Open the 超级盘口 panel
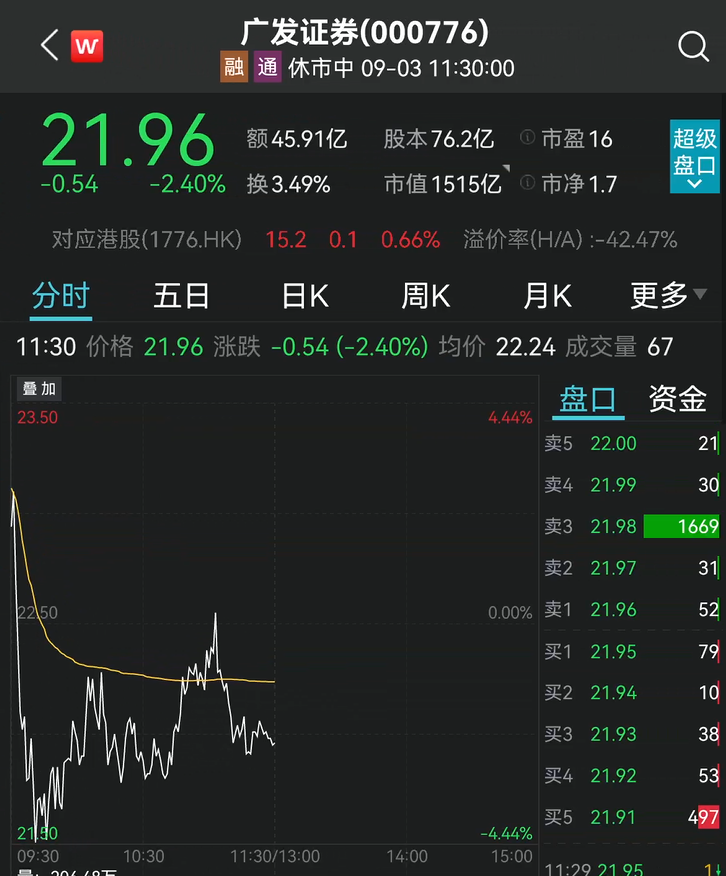This screenshot has height=876, width=726. pyautogui.click(x=694, y=154)
